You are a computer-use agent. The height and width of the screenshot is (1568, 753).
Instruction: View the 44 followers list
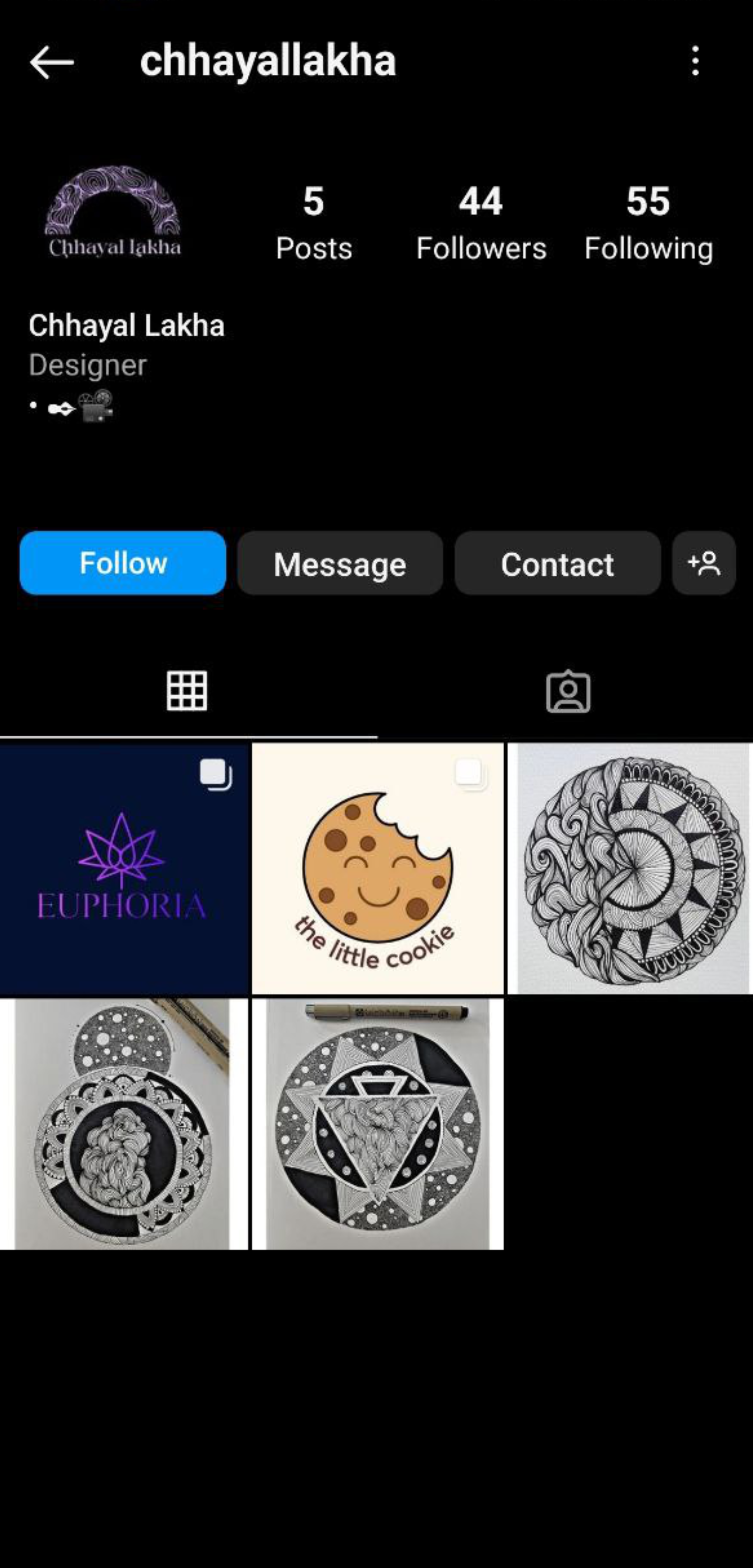pos(481,223)
